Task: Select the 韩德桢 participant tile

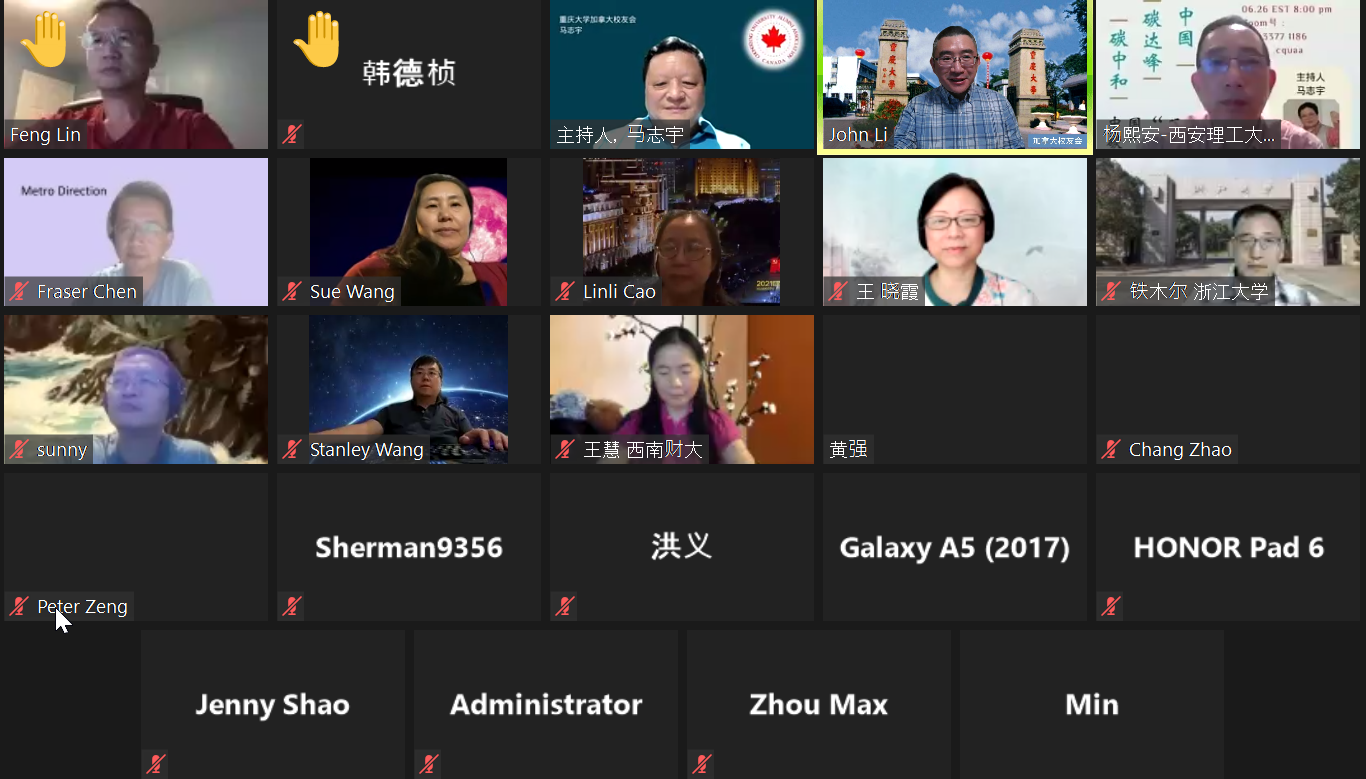Action: (409, 74)
